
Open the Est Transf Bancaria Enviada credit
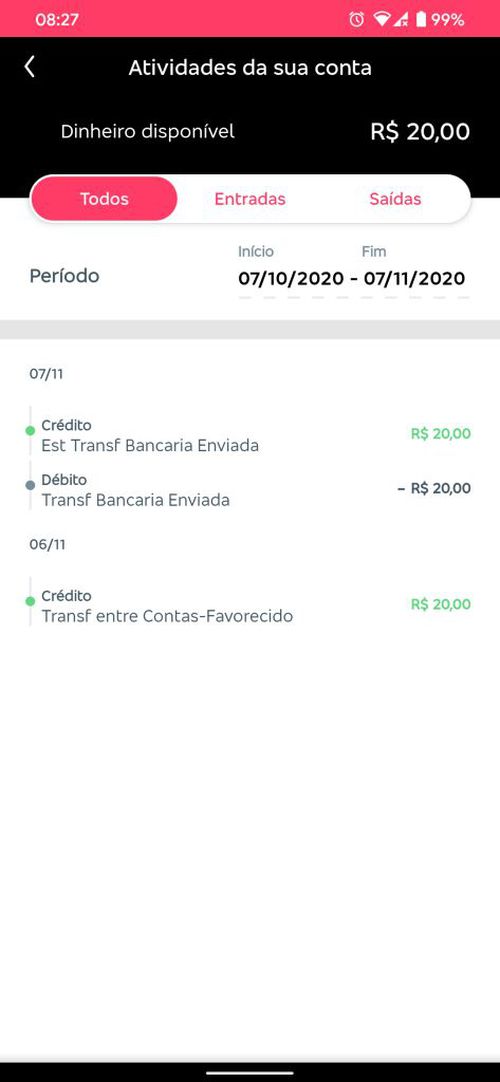250,435
